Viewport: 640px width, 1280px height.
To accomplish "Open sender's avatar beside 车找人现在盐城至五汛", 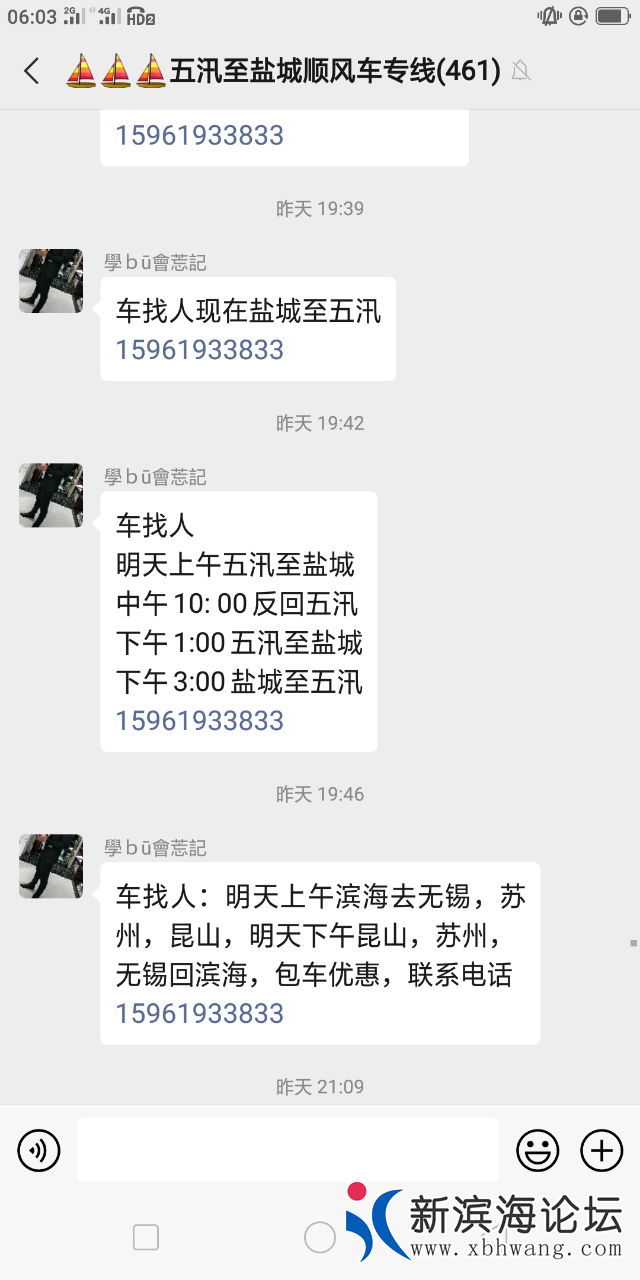I will coord(51,281).
